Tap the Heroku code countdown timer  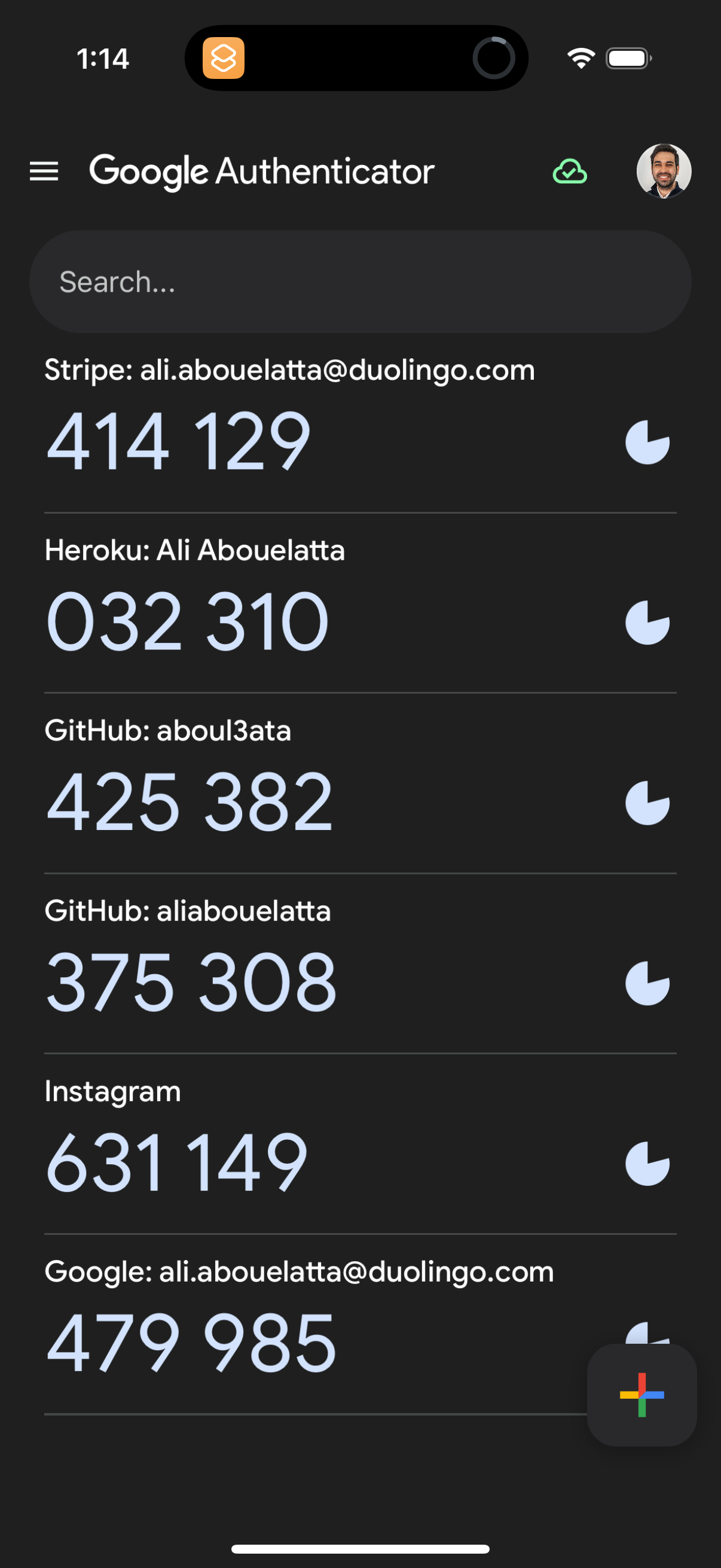tap(647, 622)
